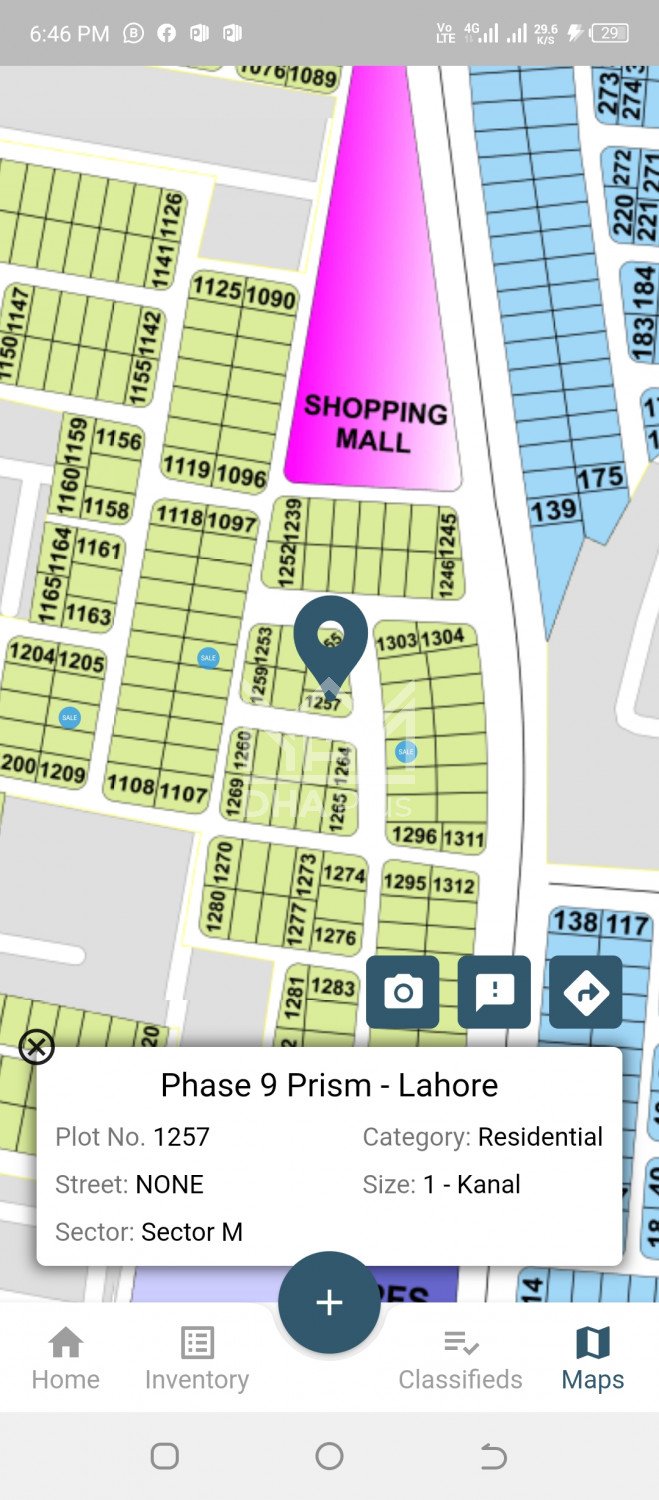Viewport: 659px width, 1500px height.
Task: Open the SALE marker beside plot 1253
Action: point(208,657)
